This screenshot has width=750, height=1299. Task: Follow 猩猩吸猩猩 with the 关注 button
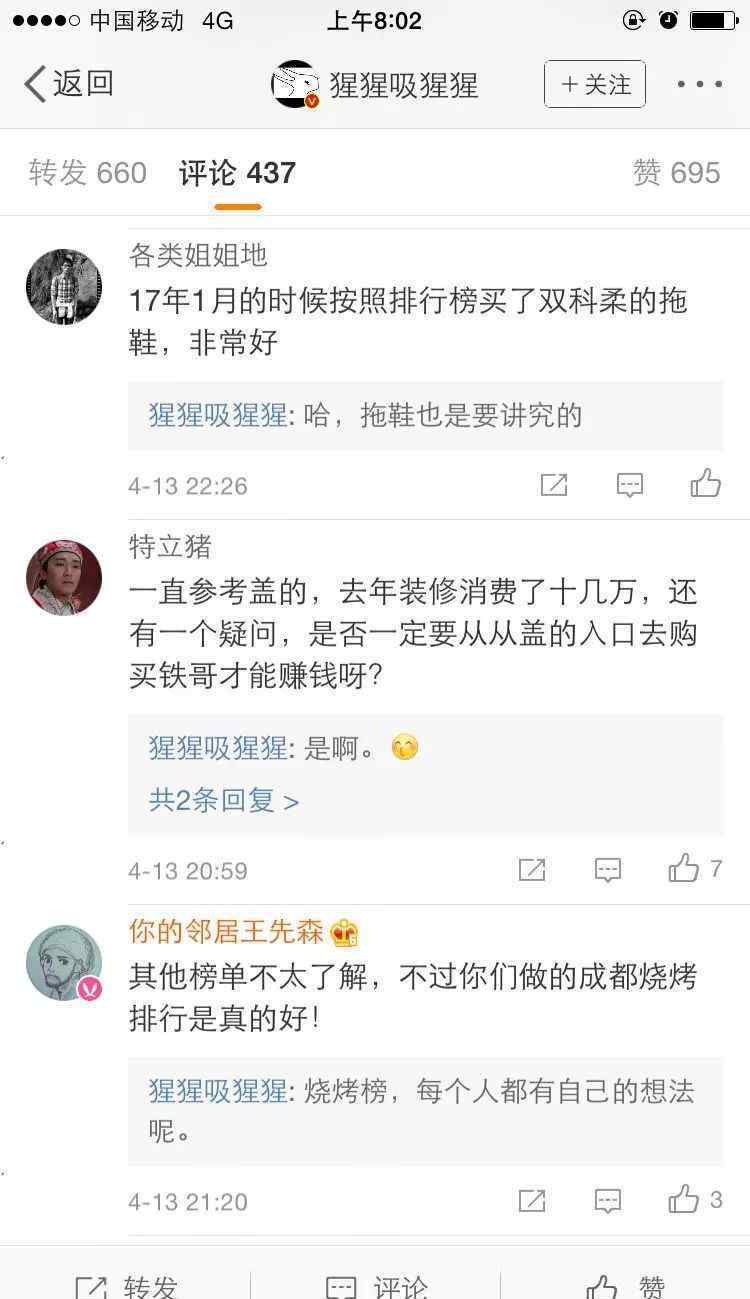[595, 84]
